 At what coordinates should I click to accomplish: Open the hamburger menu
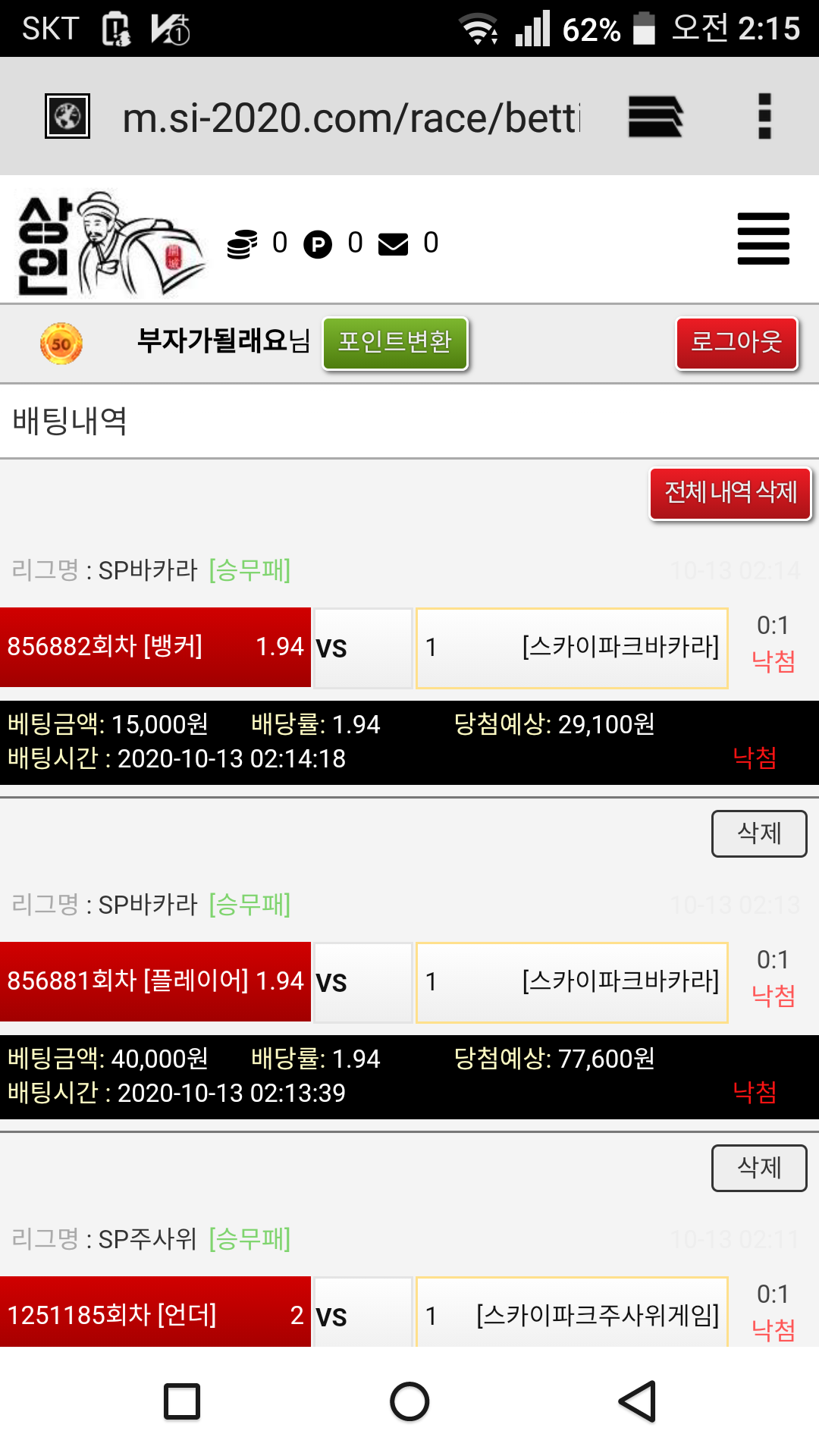click(763, 239)
